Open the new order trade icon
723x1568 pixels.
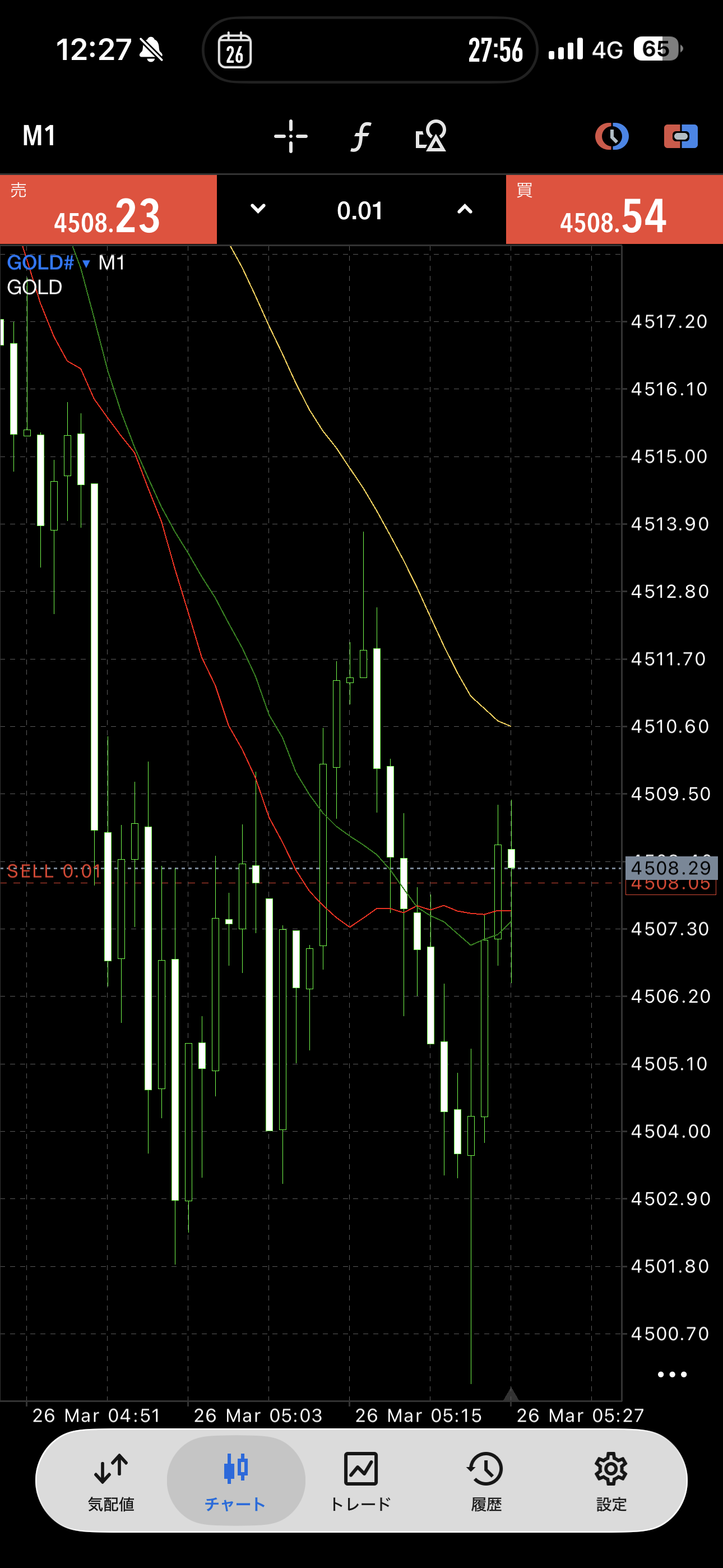click(x=680, y=136)
